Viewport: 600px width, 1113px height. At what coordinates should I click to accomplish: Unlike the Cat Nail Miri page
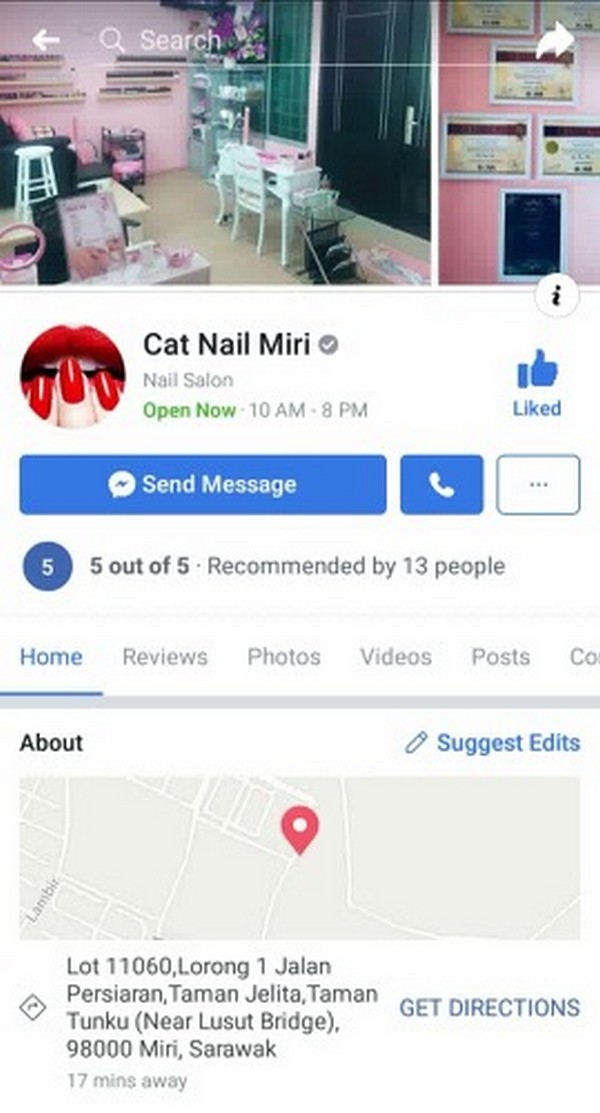pos(537,382)
